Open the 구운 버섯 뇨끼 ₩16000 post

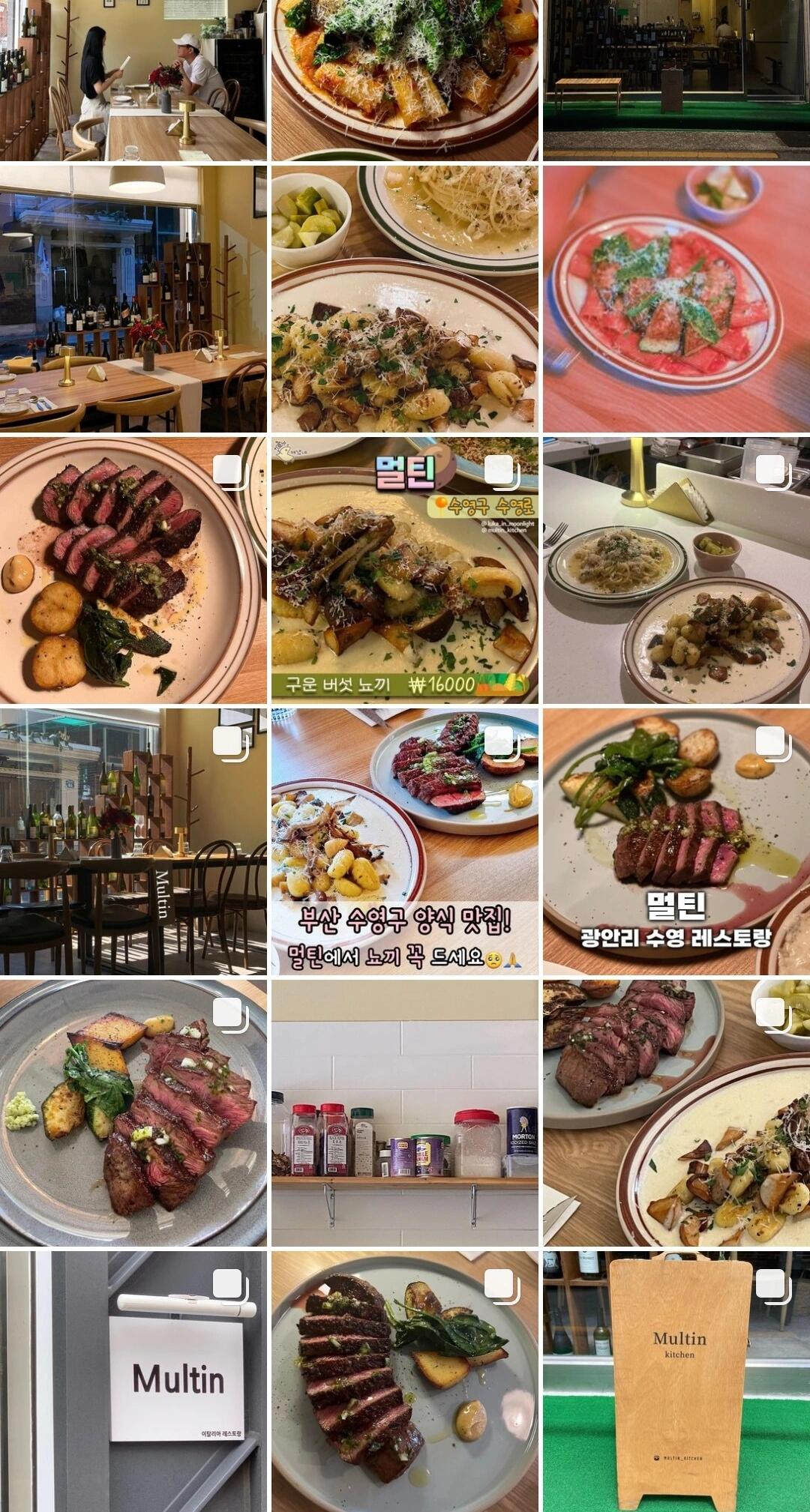coord(404,570)
